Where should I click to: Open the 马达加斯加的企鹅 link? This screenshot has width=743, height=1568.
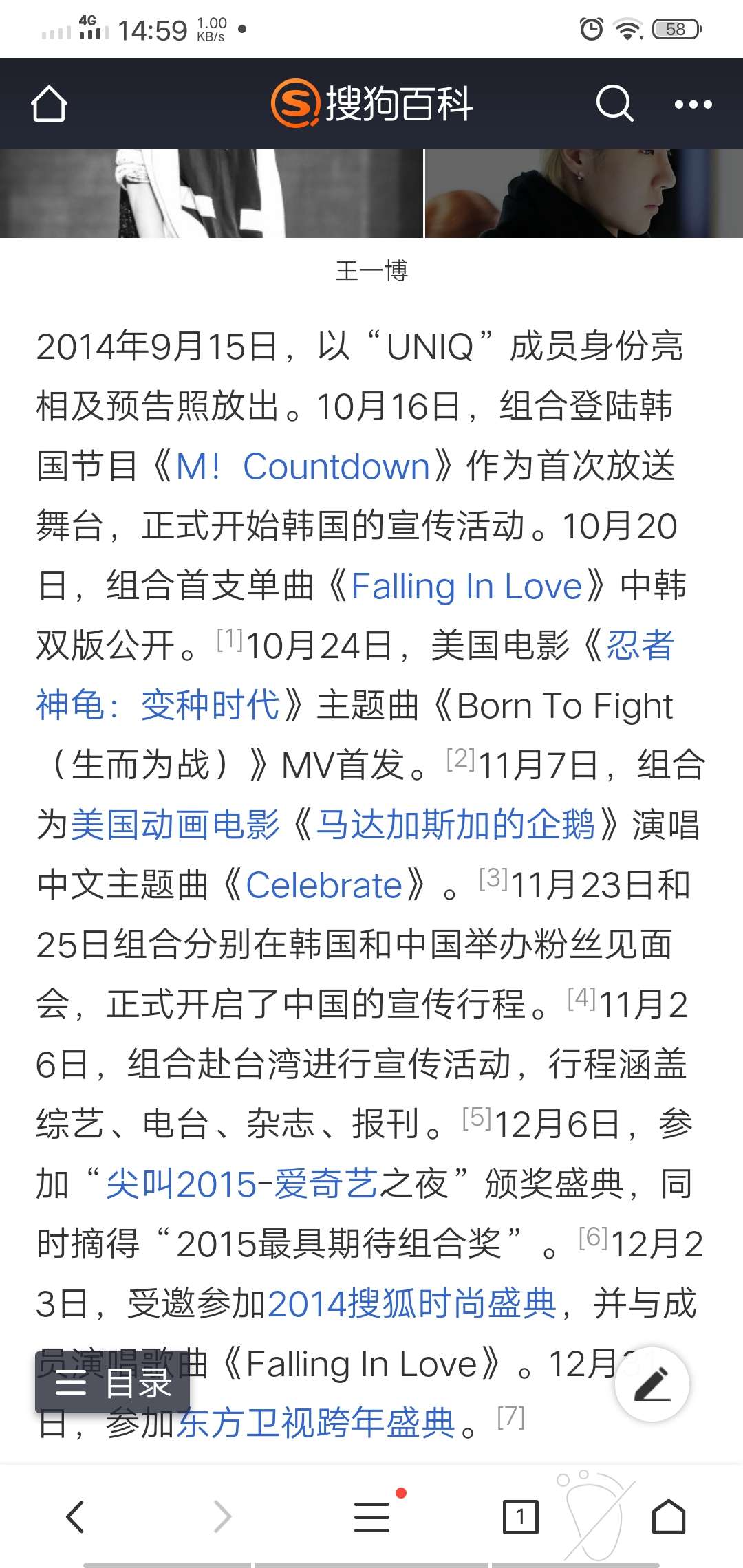[x=455, y=825]
